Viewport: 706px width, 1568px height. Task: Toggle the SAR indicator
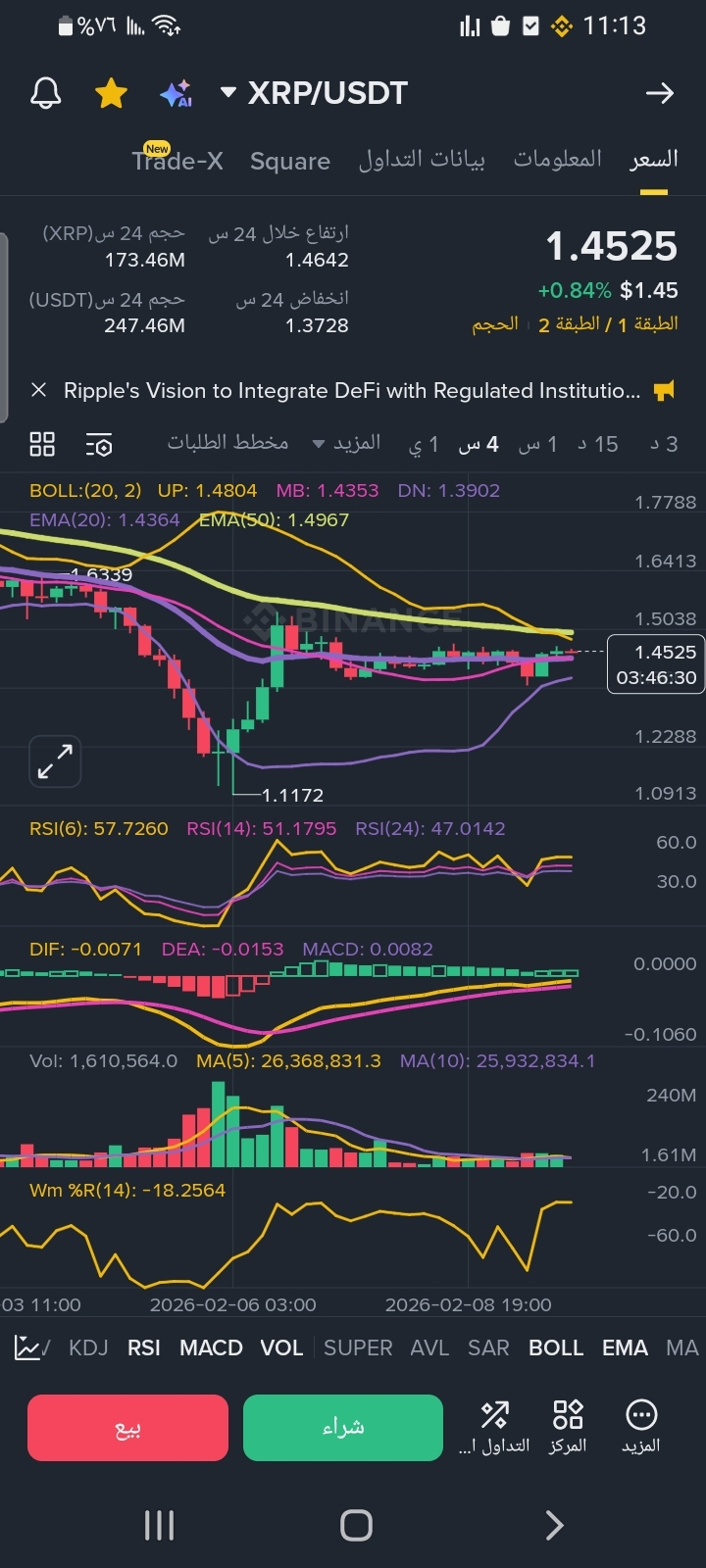pyautogui.click(x=488, y=1347)
